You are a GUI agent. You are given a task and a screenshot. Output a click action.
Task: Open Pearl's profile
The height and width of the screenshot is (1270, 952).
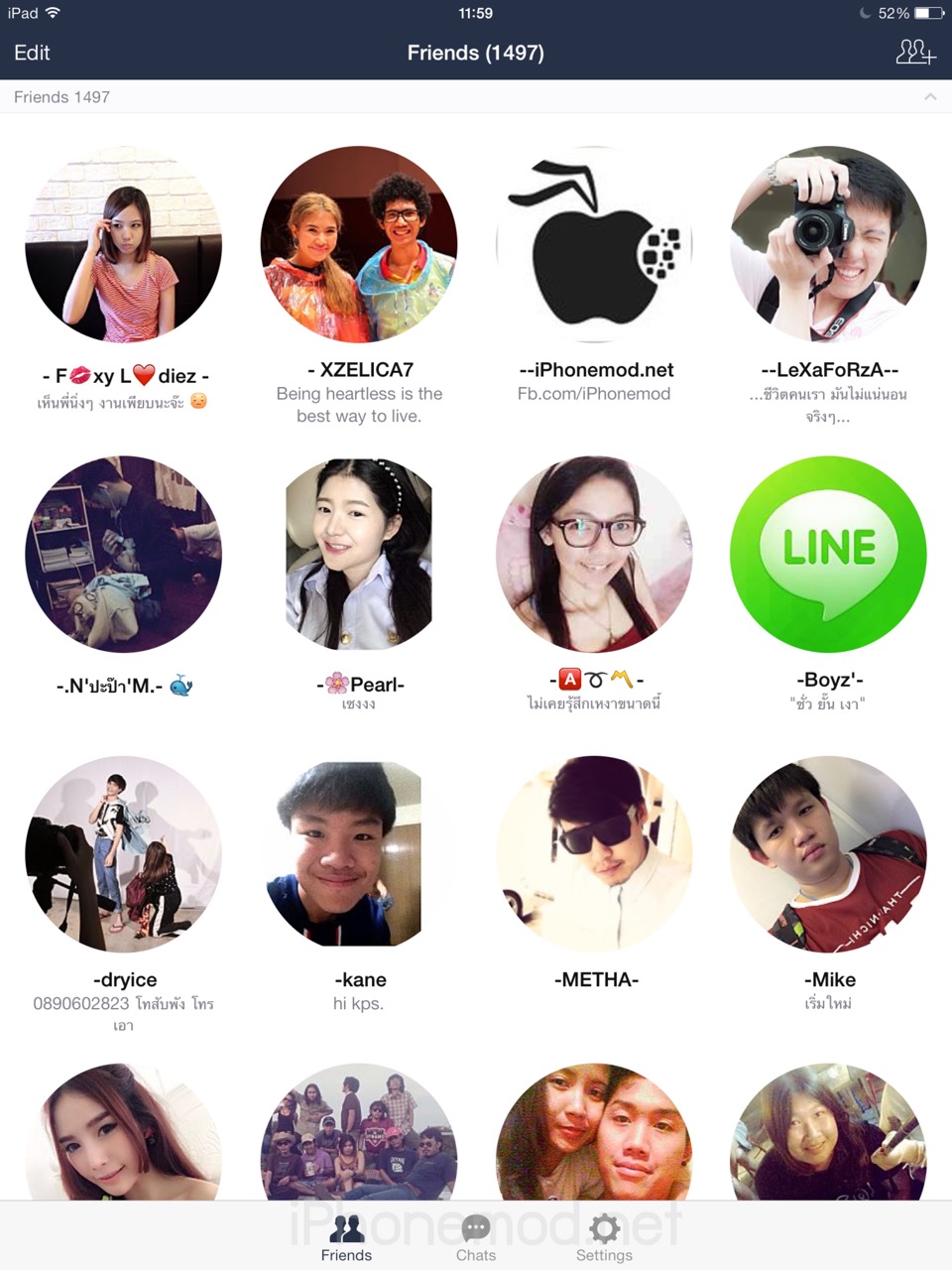(x=359, y=554)
